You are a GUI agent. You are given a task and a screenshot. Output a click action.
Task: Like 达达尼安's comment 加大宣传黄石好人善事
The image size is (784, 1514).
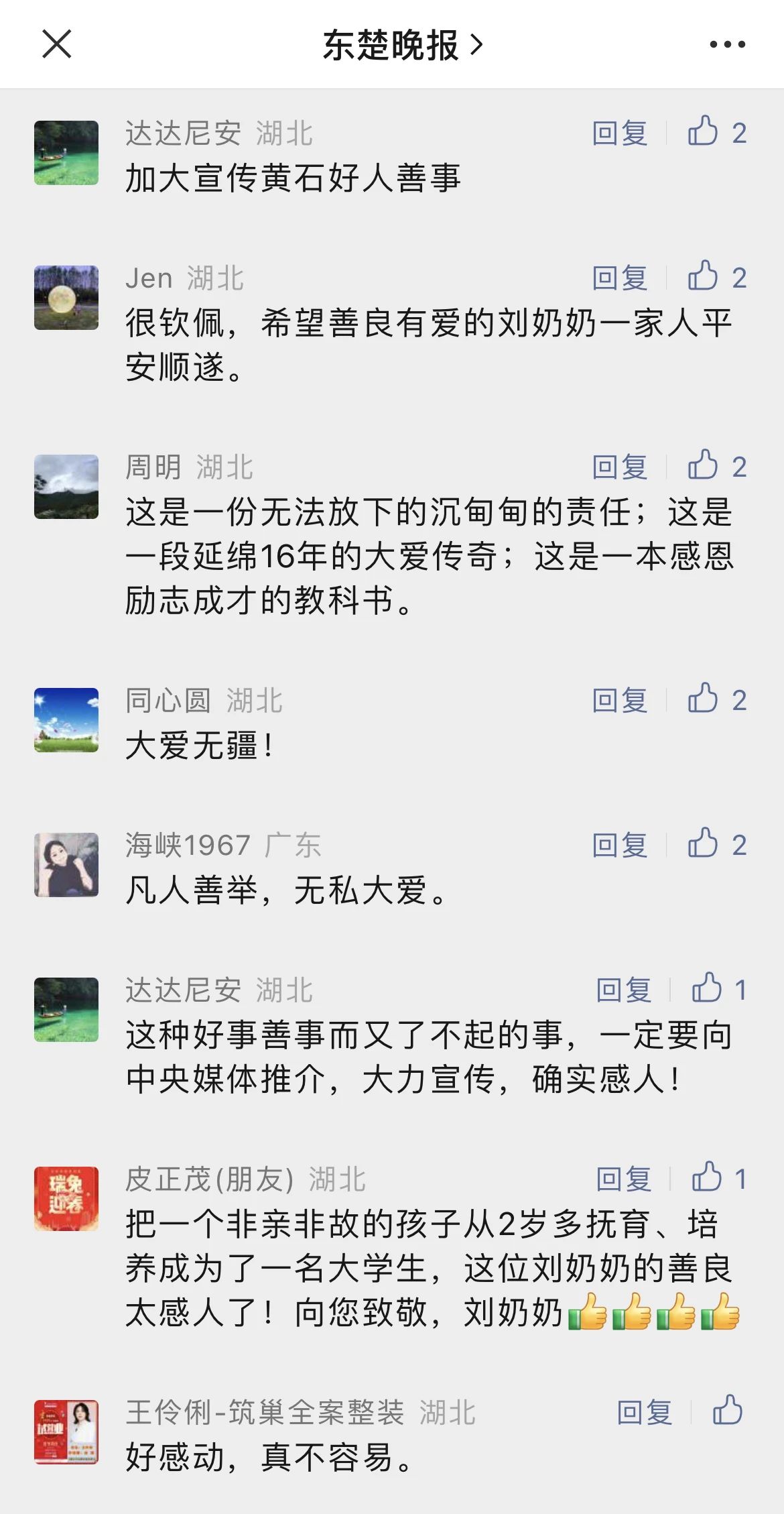[704, 131]
